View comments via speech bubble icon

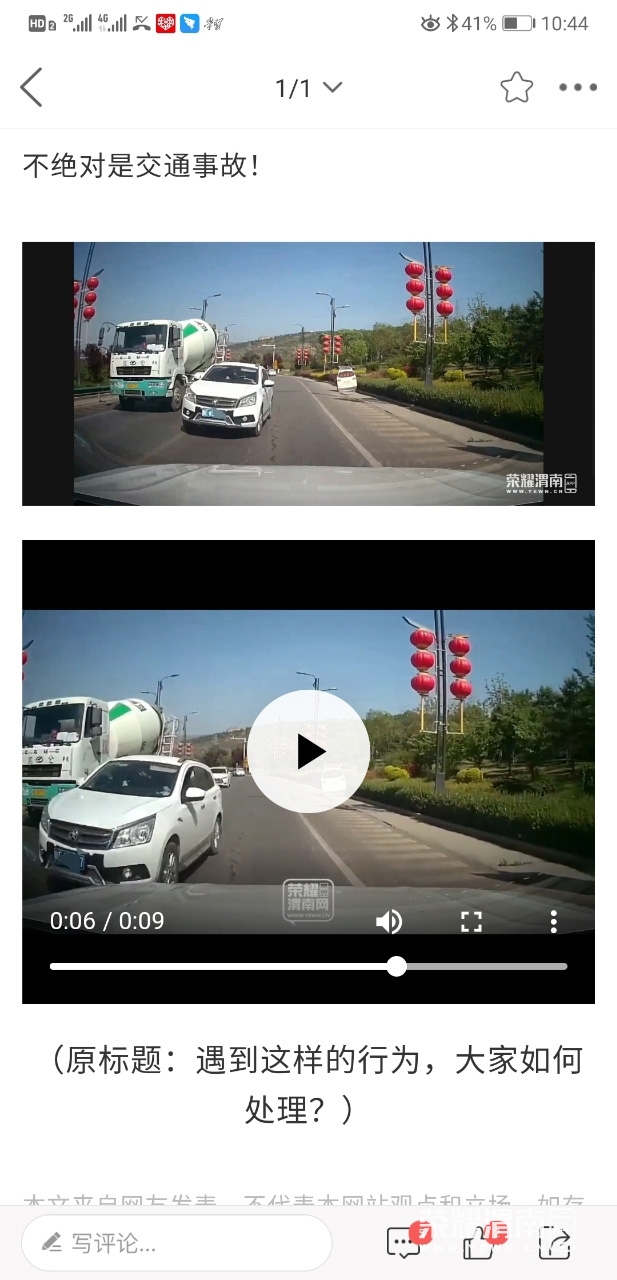pyautogui.click(x=403, y=1242)
